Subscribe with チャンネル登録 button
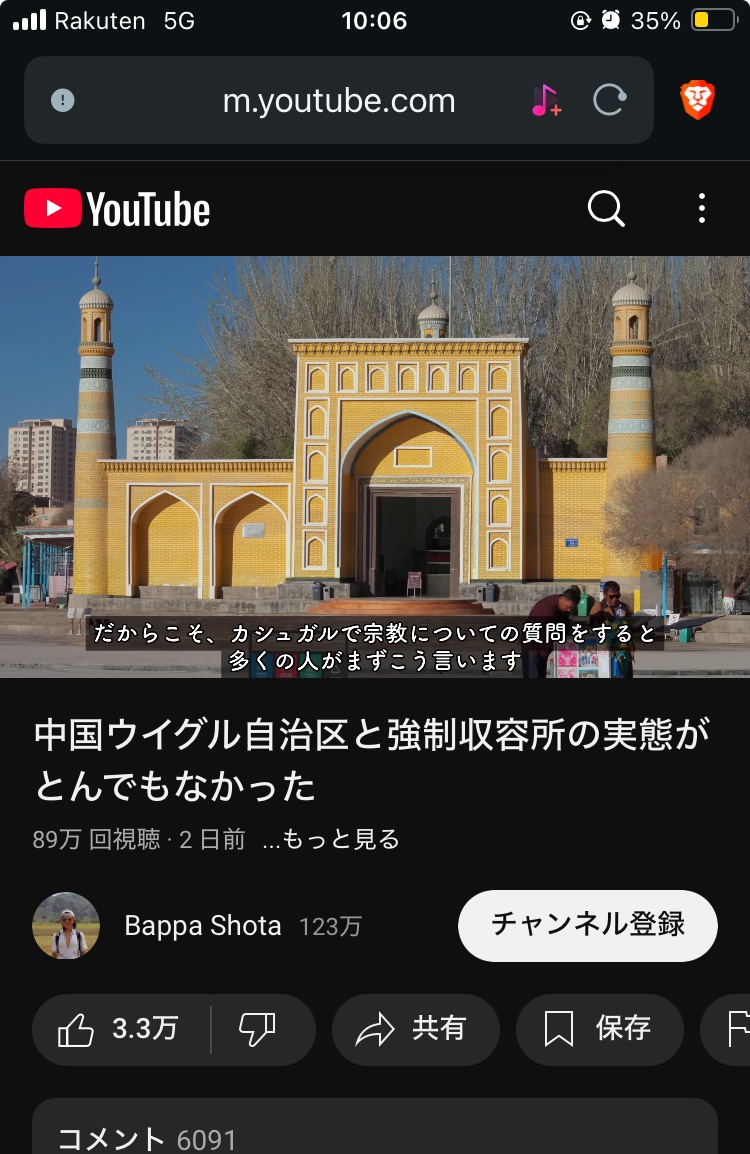This screenshot has width=750, height=1154. point(587,925)
